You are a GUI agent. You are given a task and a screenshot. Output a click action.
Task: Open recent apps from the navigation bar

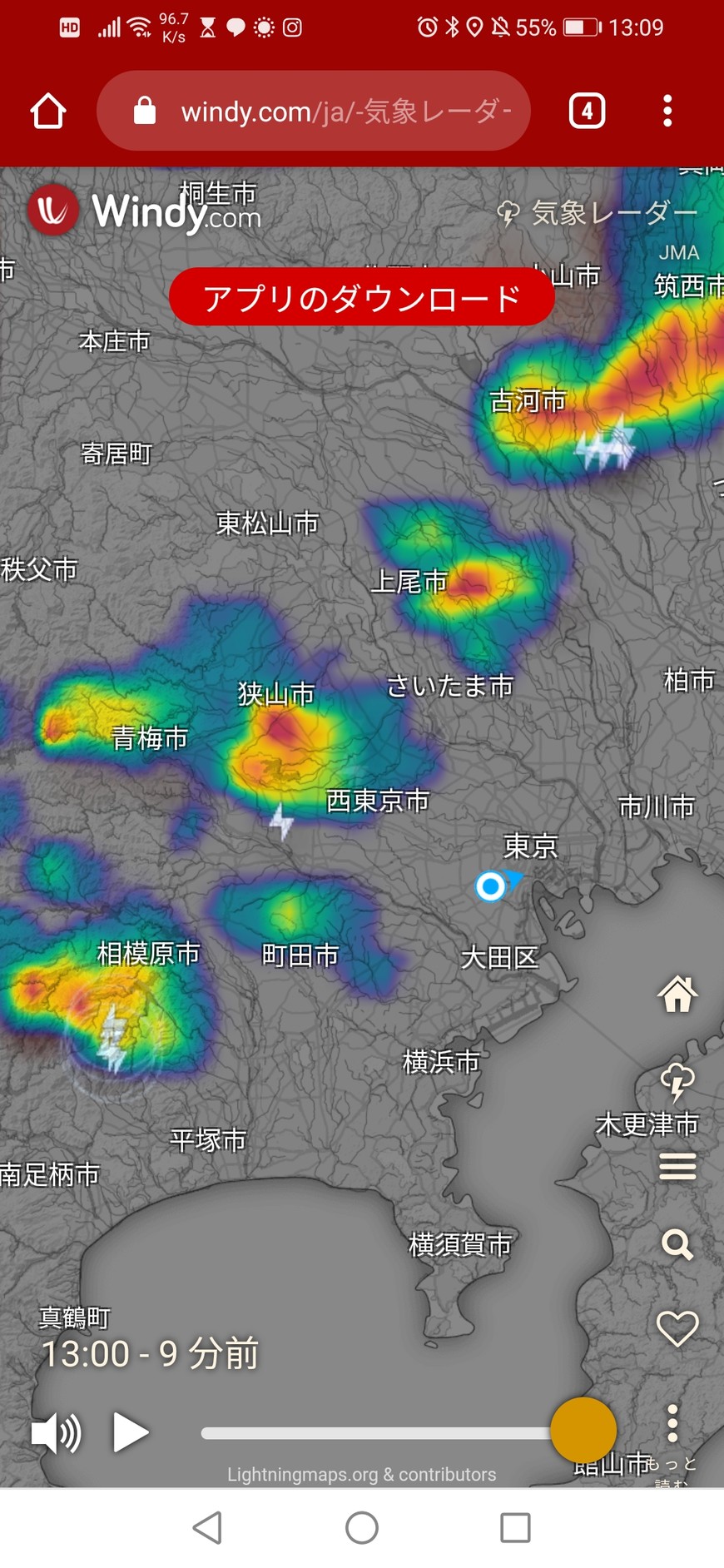click(515, 1528)
